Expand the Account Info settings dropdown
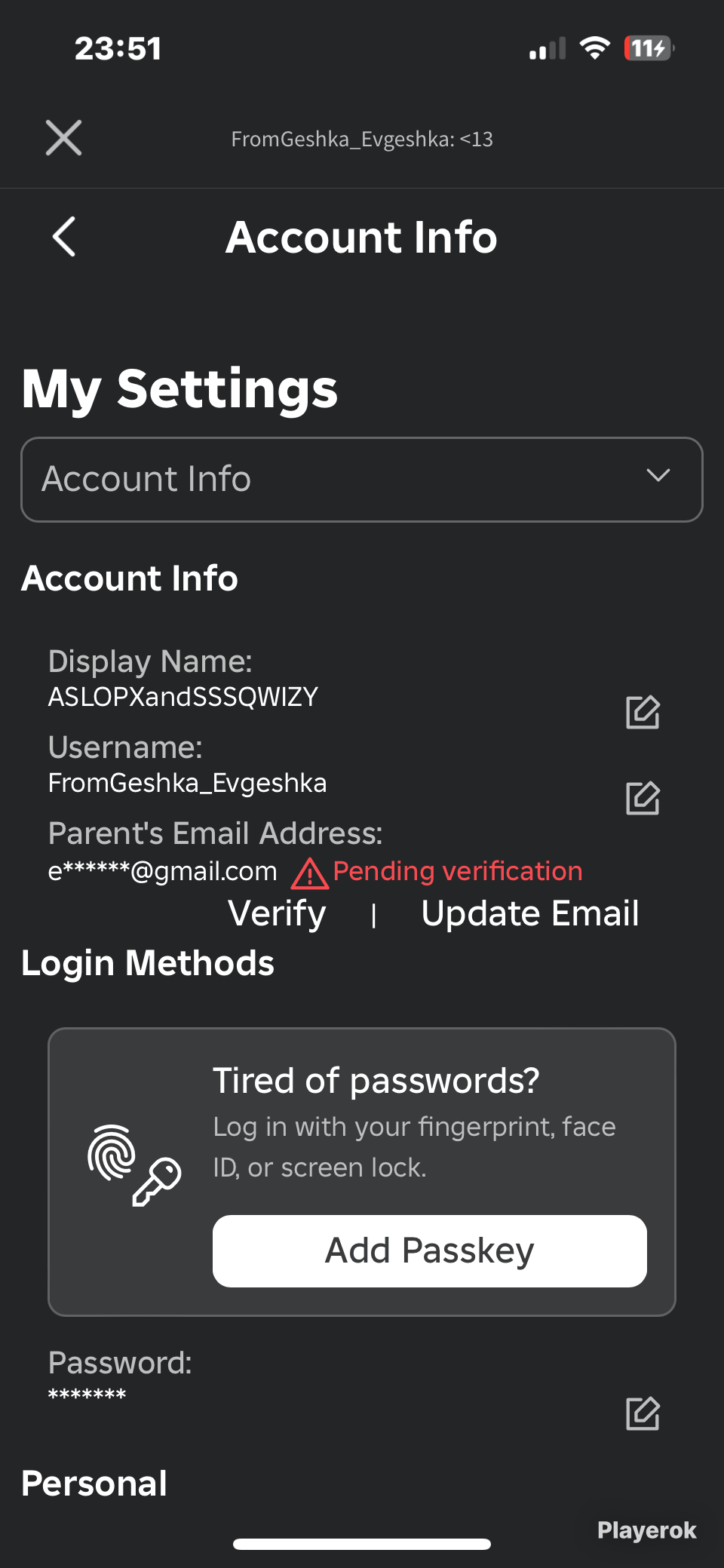Image resolution: width=724 pixels, height=1568 pixels. click(x=362, y=480)
